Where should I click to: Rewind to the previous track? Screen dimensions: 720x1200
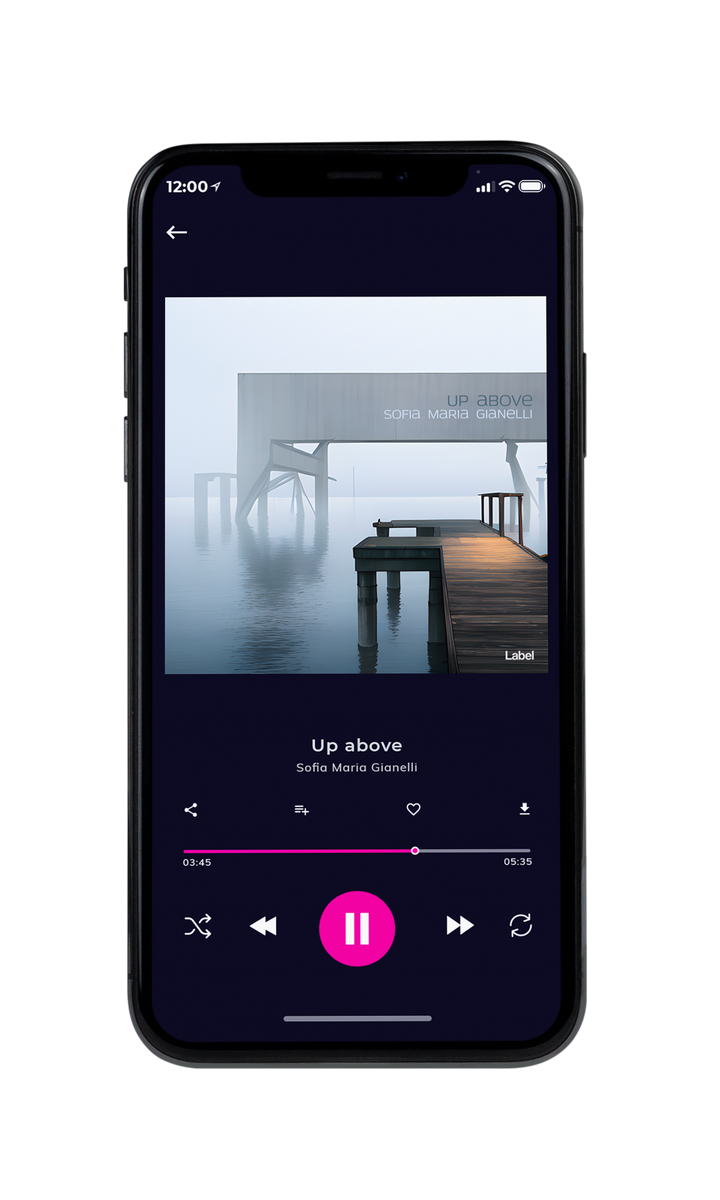(263, 927)
